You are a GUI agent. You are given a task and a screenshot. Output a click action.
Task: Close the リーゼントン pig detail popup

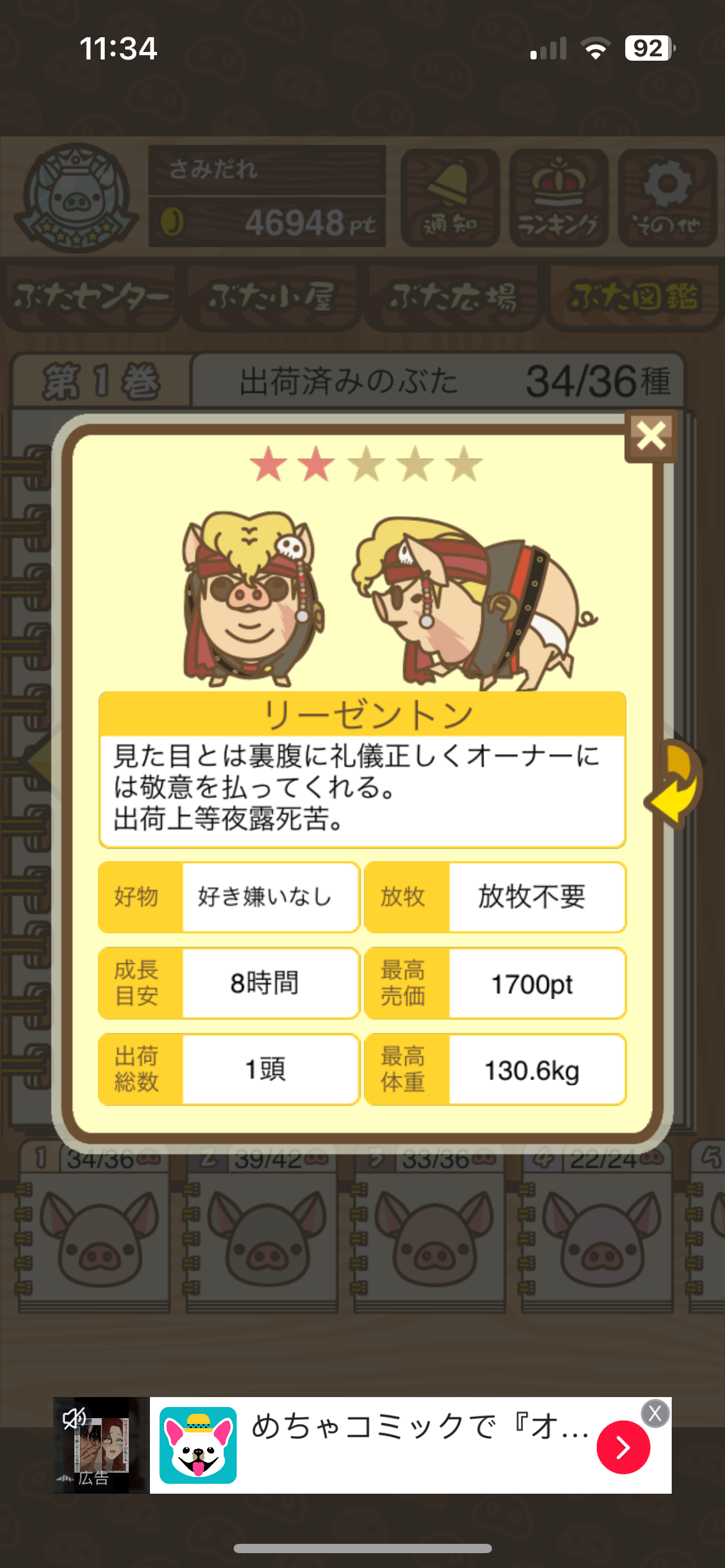pos(651,436)
